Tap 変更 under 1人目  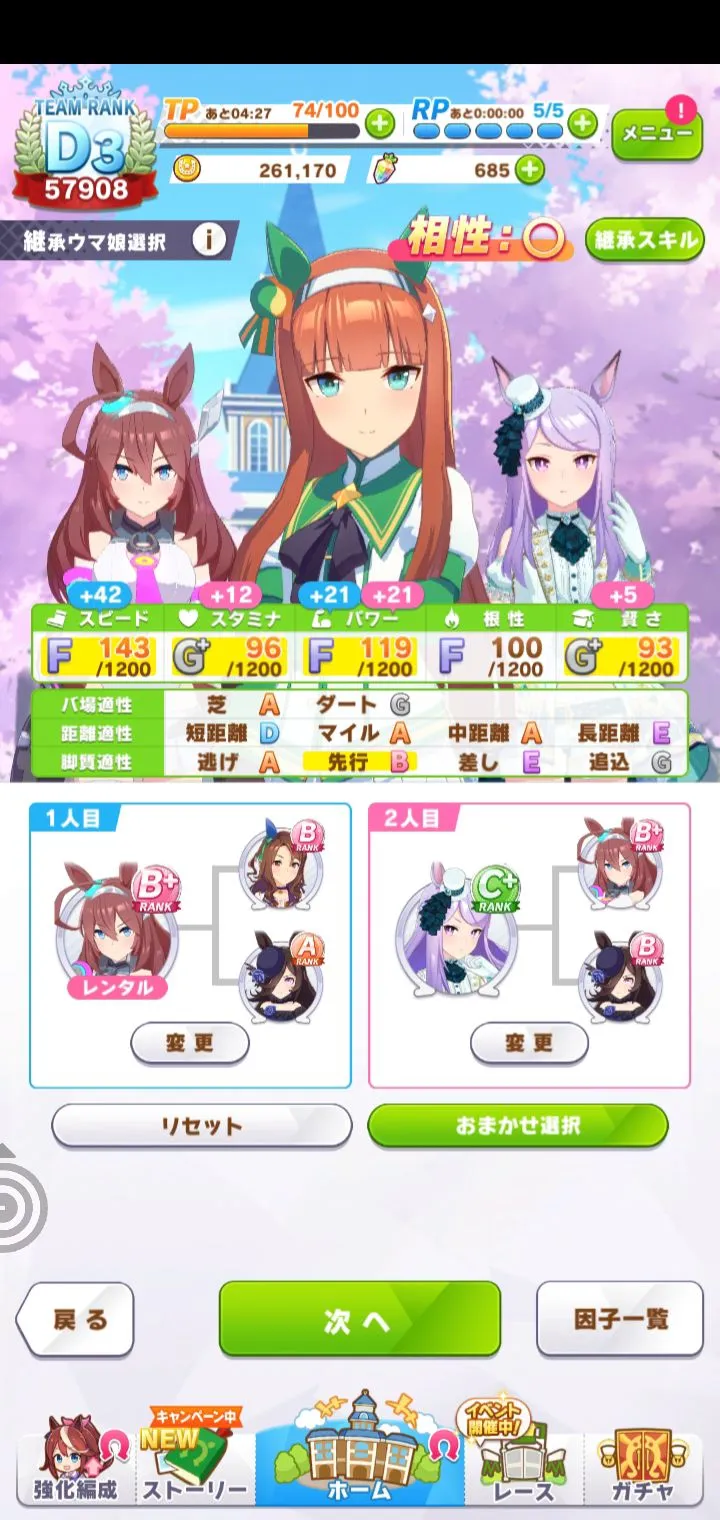pos(190,1043)
